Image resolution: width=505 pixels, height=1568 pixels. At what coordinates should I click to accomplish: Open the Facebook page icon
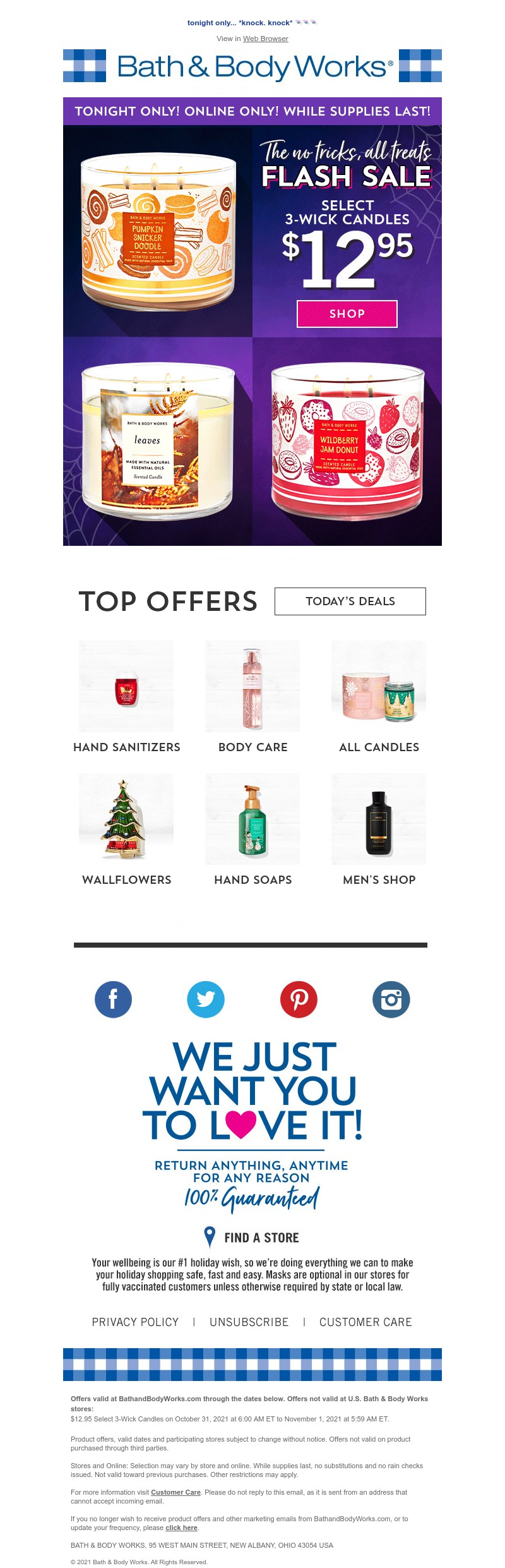[x=113, y=999]
